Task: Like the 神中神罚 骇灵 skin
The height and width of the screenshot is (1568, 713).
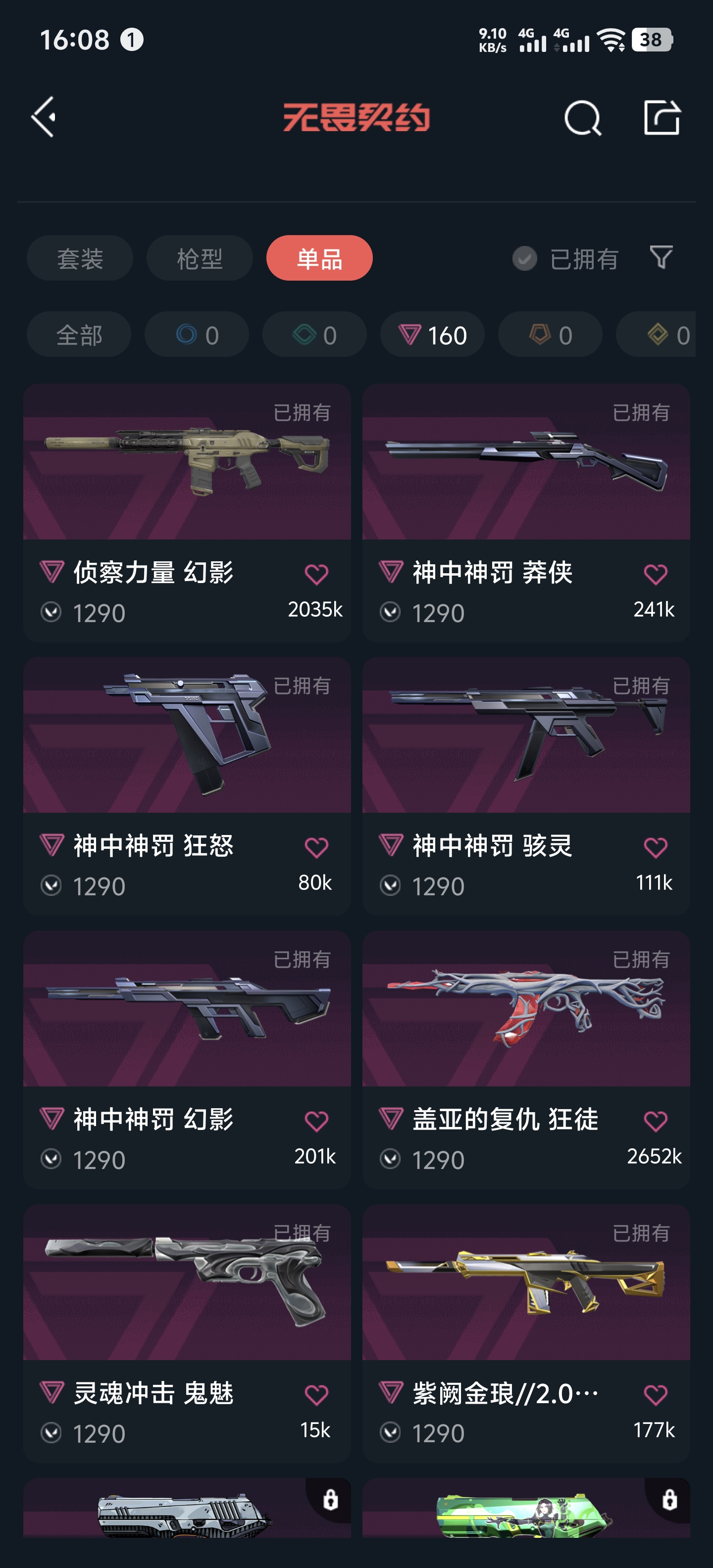Action: [x=655, y=847]
